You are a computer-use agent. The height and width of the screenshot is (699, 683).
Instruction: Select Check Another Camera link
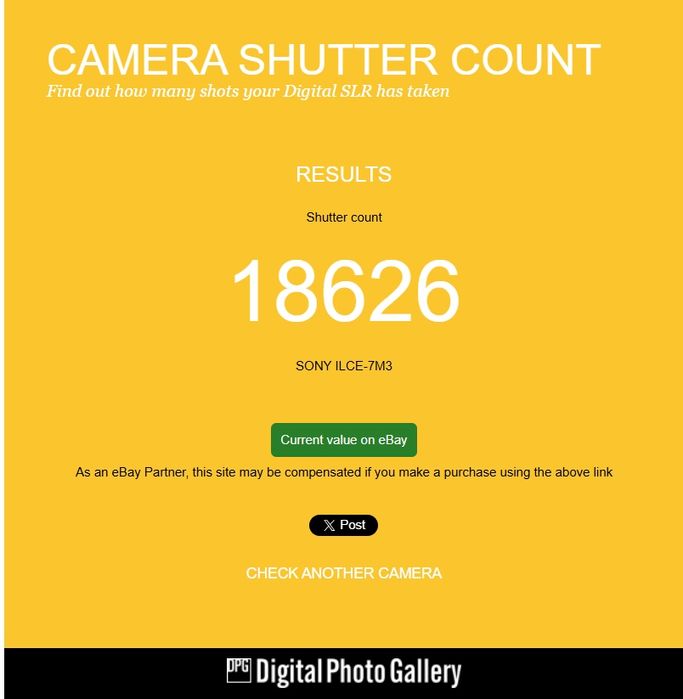pos(343,573)
